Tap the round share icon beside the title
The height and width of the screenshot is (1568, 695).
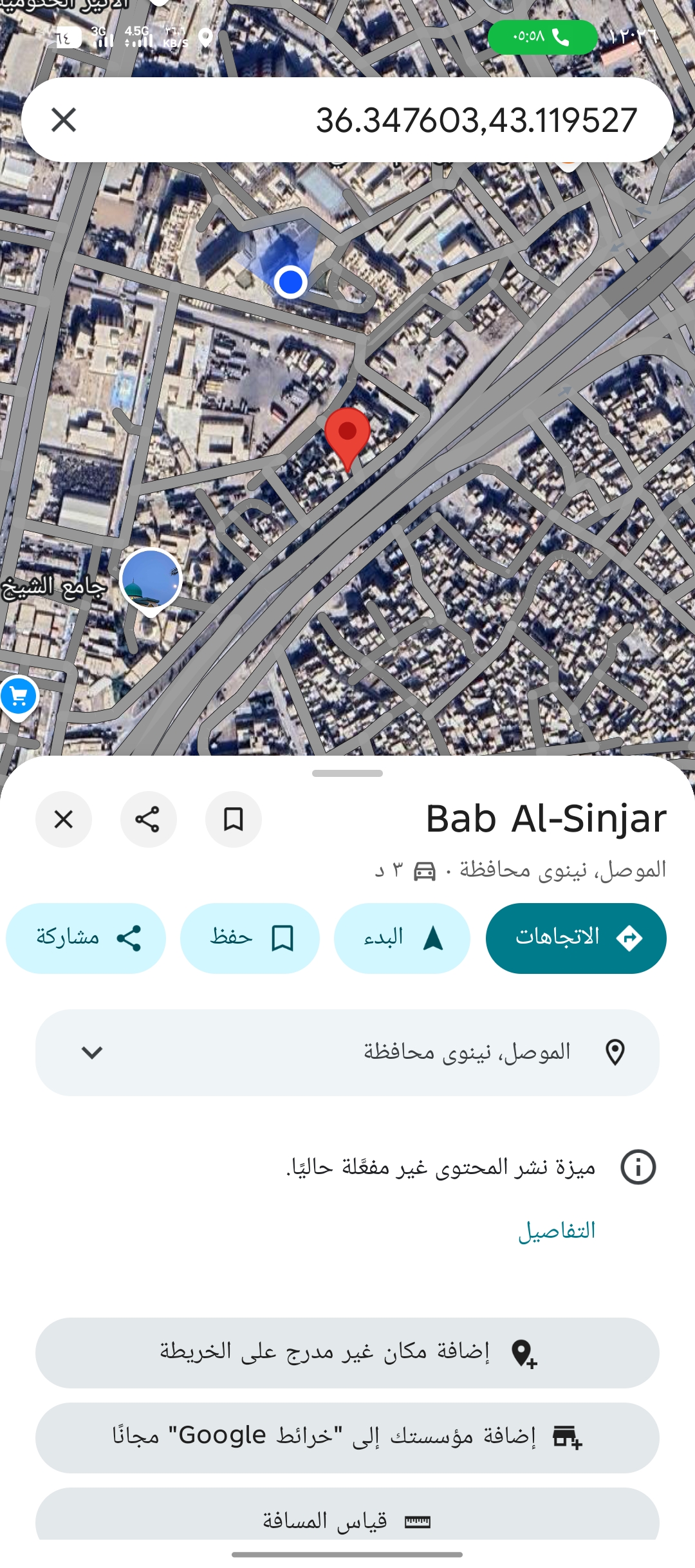point(148,819)
